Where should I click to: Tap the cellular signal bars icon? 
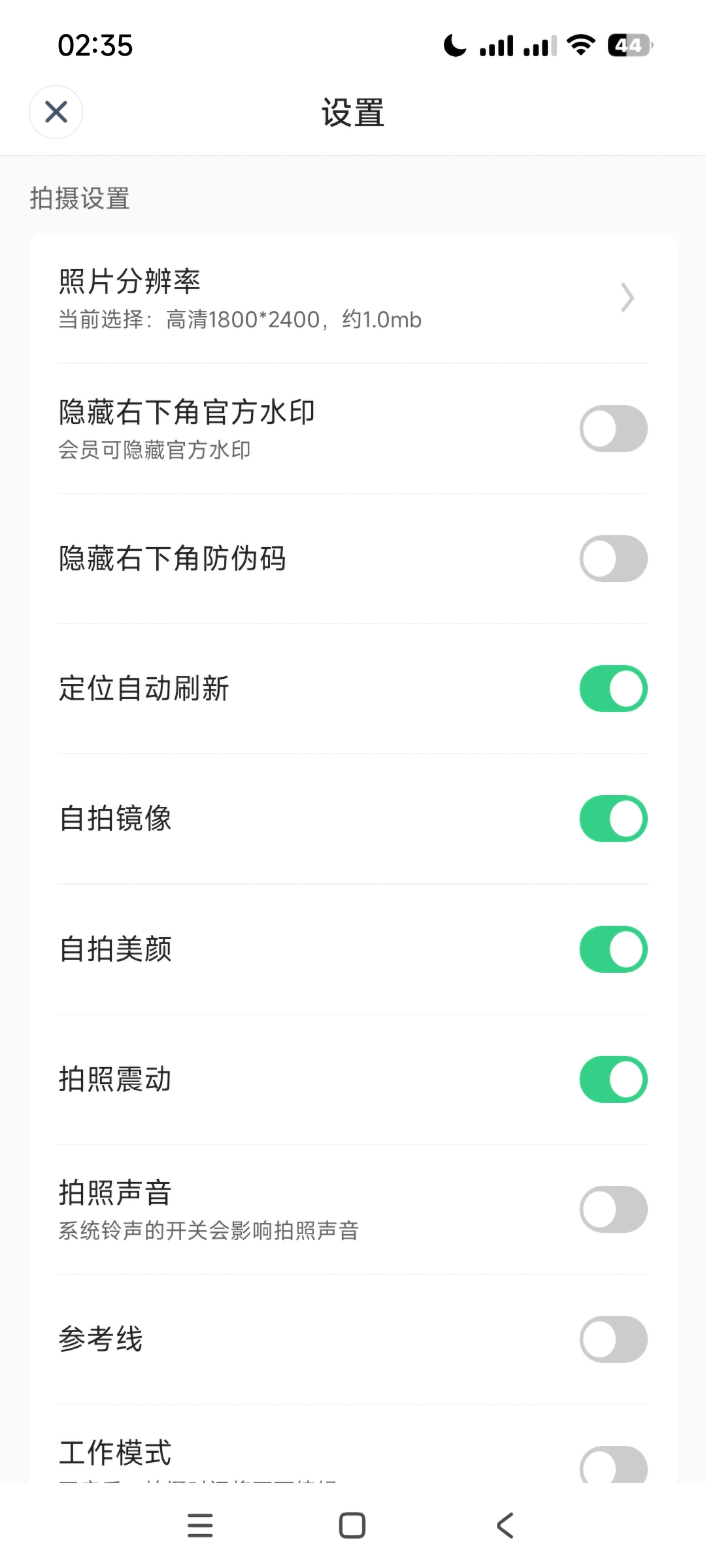tap(498, 44)
